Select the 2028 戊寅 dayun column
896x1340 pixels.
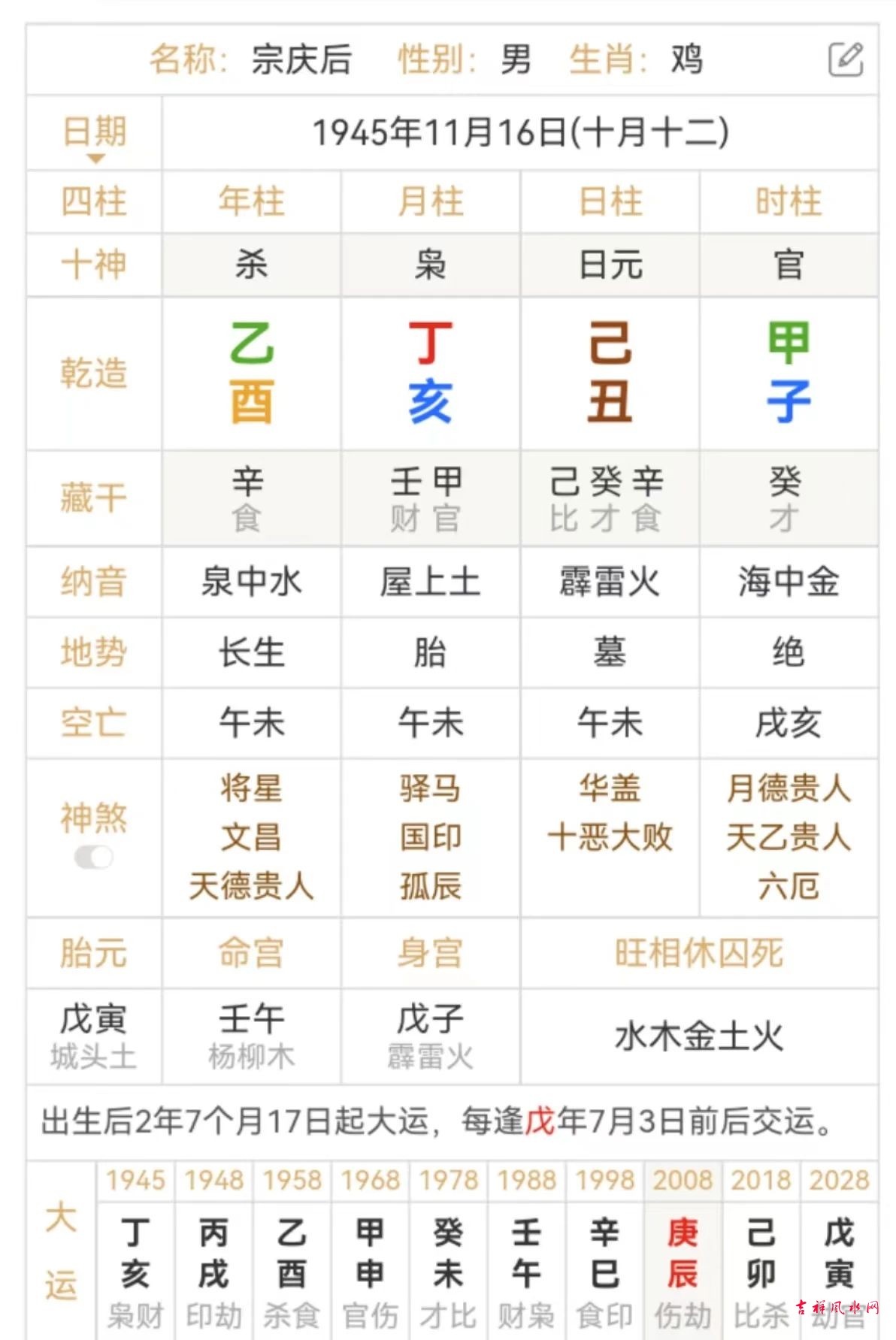pos(840,1252)
